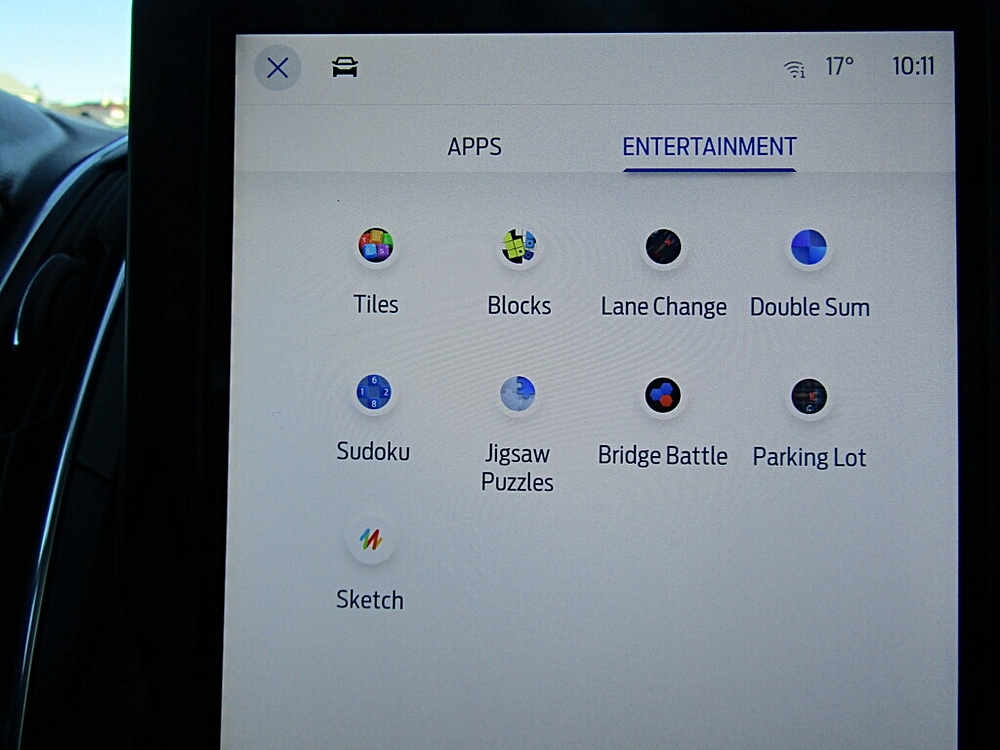Image resolution: width=1000 pixels, height=750 pixels.
Task: Open Jigsaw Puzzles
Action: [518, 394]
